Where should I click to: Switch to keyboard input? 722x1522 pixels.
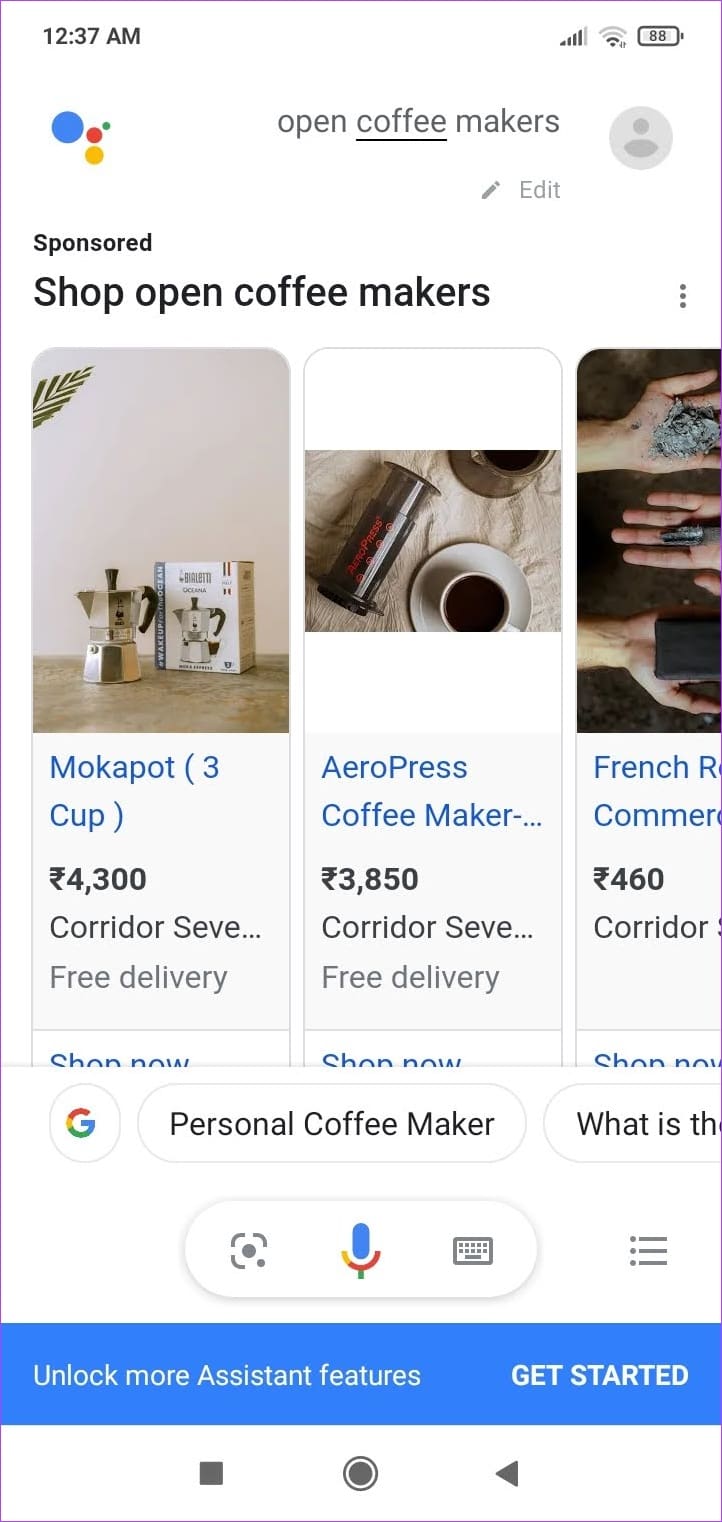tap(473, 1250)
